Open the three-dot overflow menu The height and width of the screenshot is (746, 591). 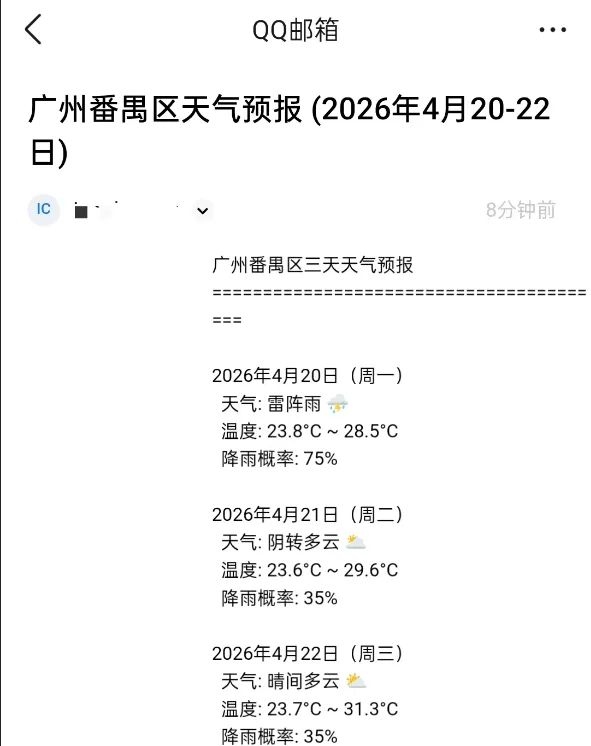[x=552, y=29]
